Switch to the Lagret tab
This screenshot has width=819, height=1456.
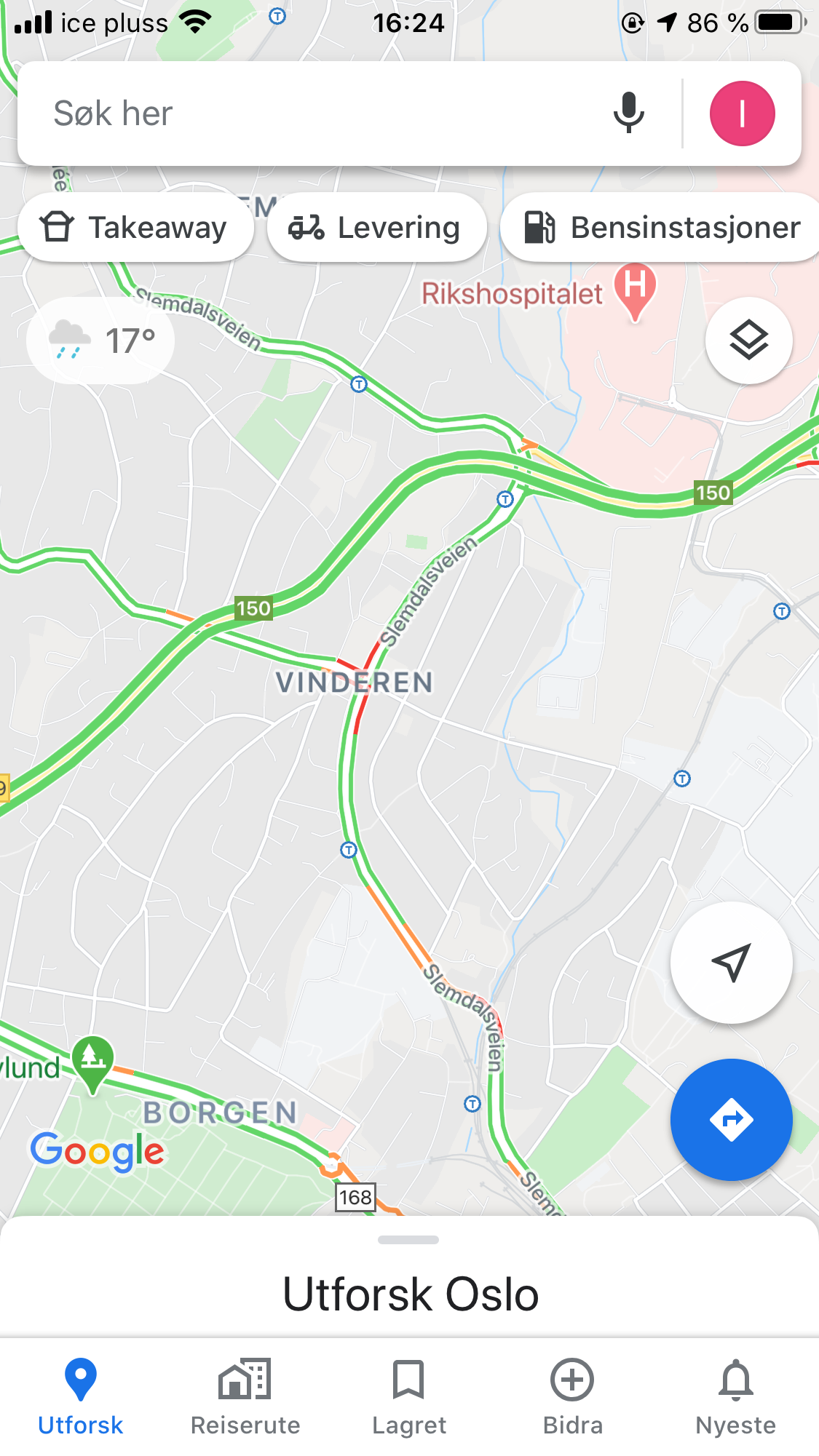pos(409,1397)
